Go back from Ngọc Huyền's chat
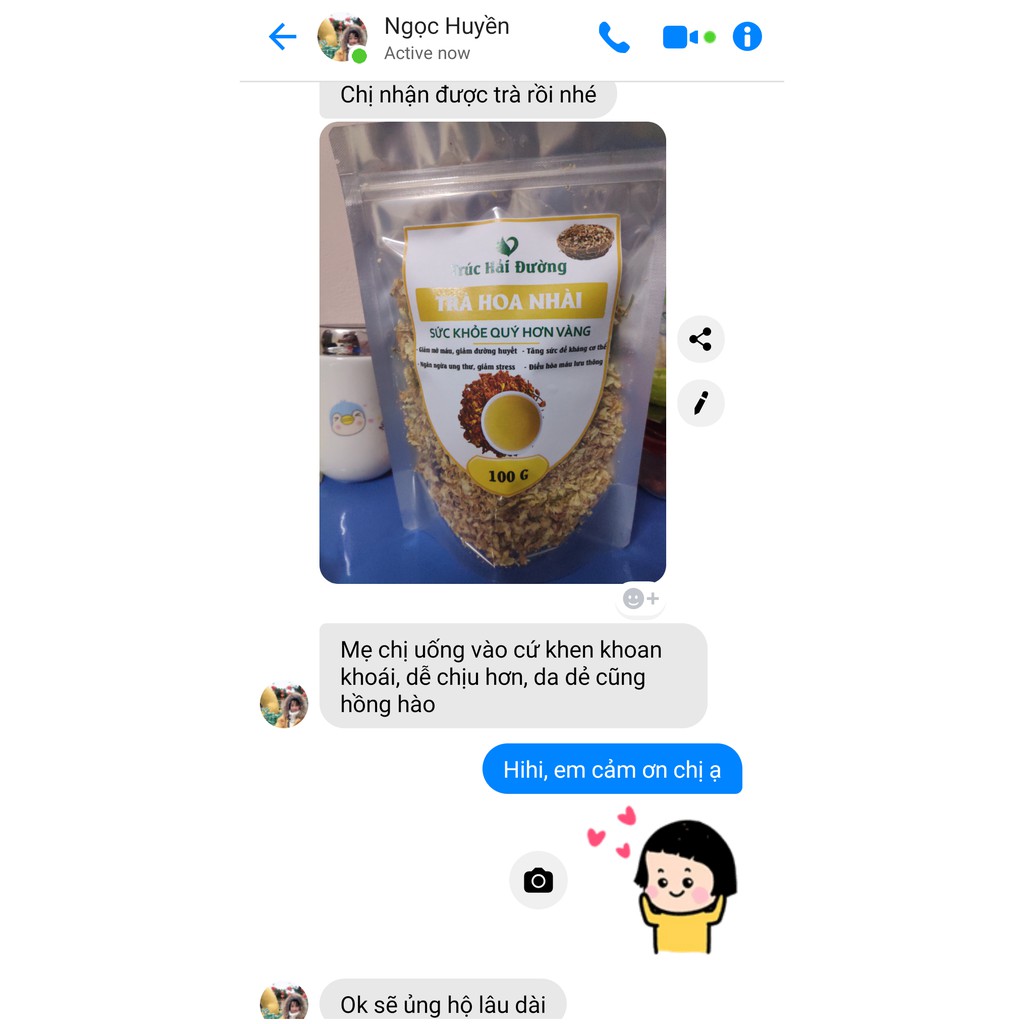Image resolution: width=1024 pixels, height=1024 pixels. point(283,37)
